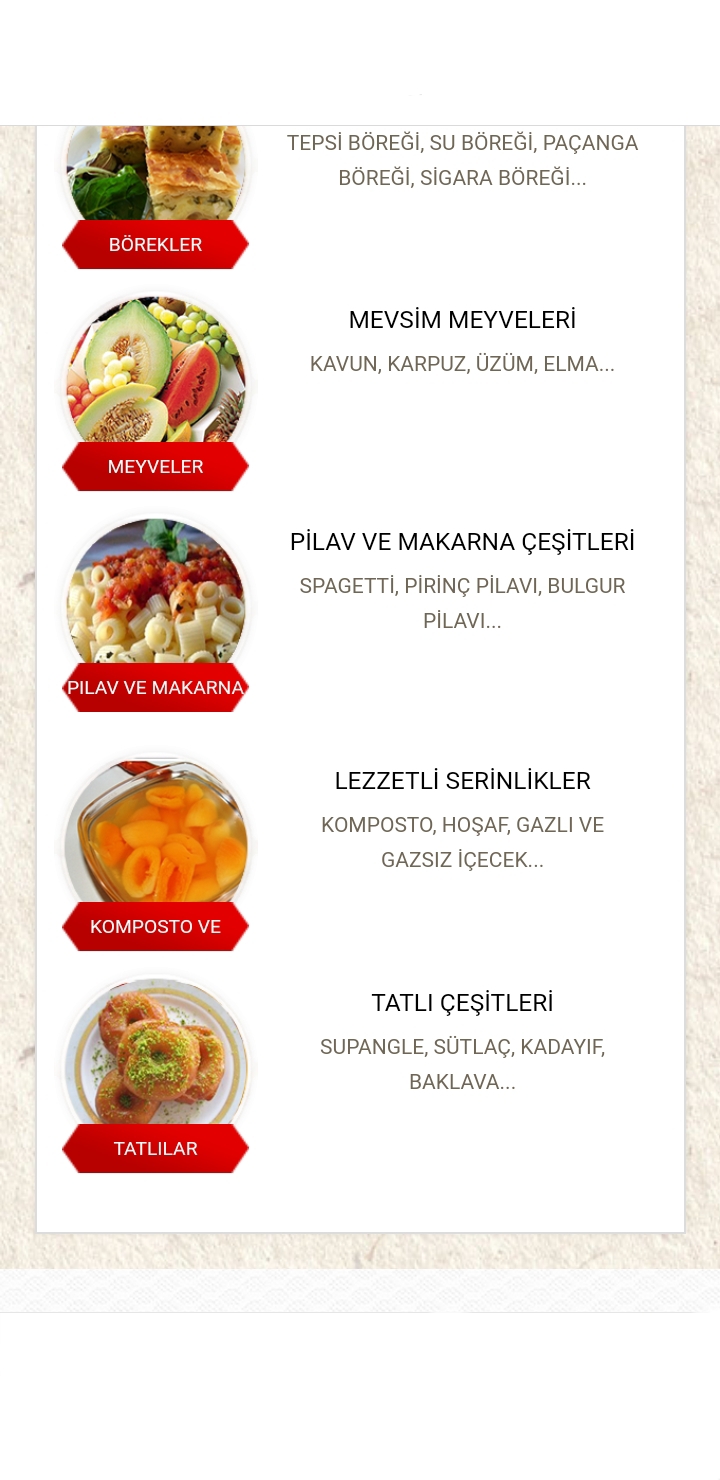Click the SUPANGLE, SÜTLAÇ description text
Screen dimensions: 720x1480
462,1063
